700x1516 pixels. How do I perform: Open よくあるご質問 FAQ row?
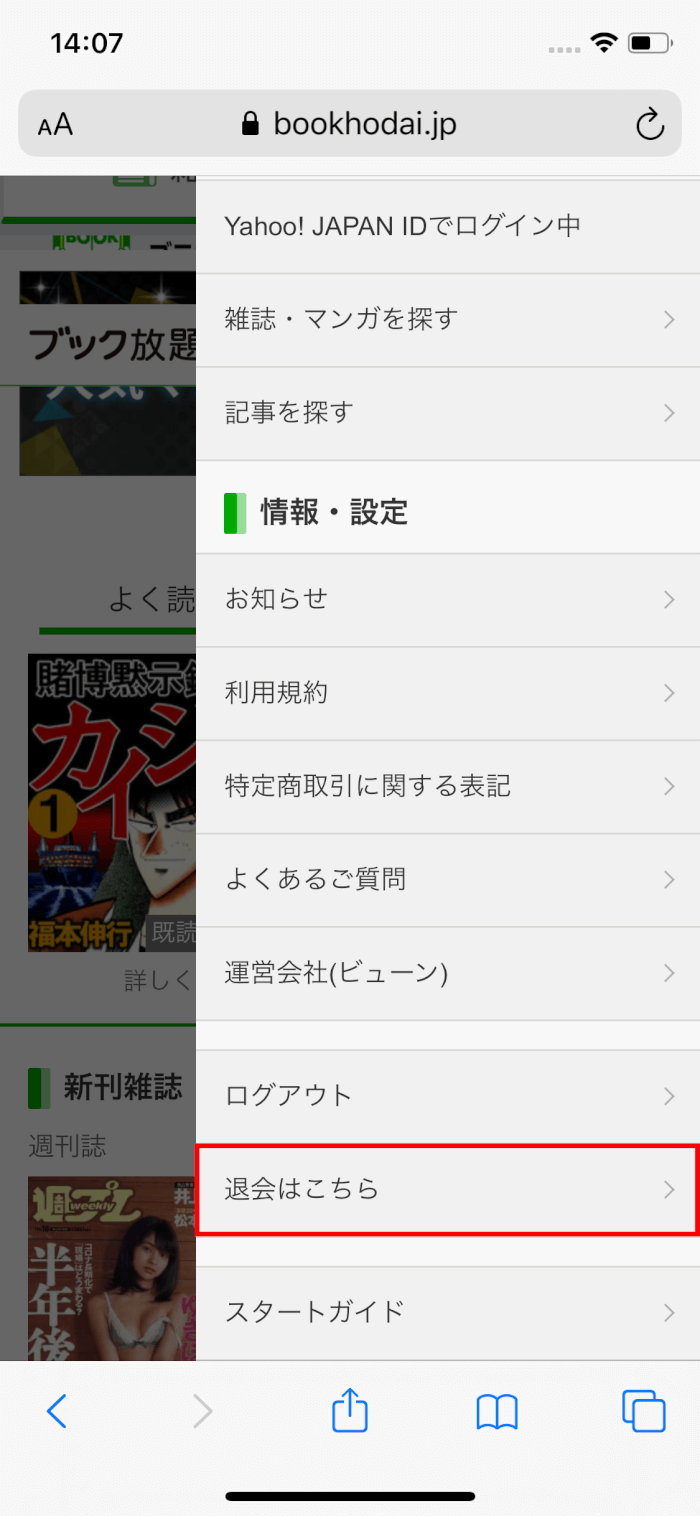(x=448, y=880)
